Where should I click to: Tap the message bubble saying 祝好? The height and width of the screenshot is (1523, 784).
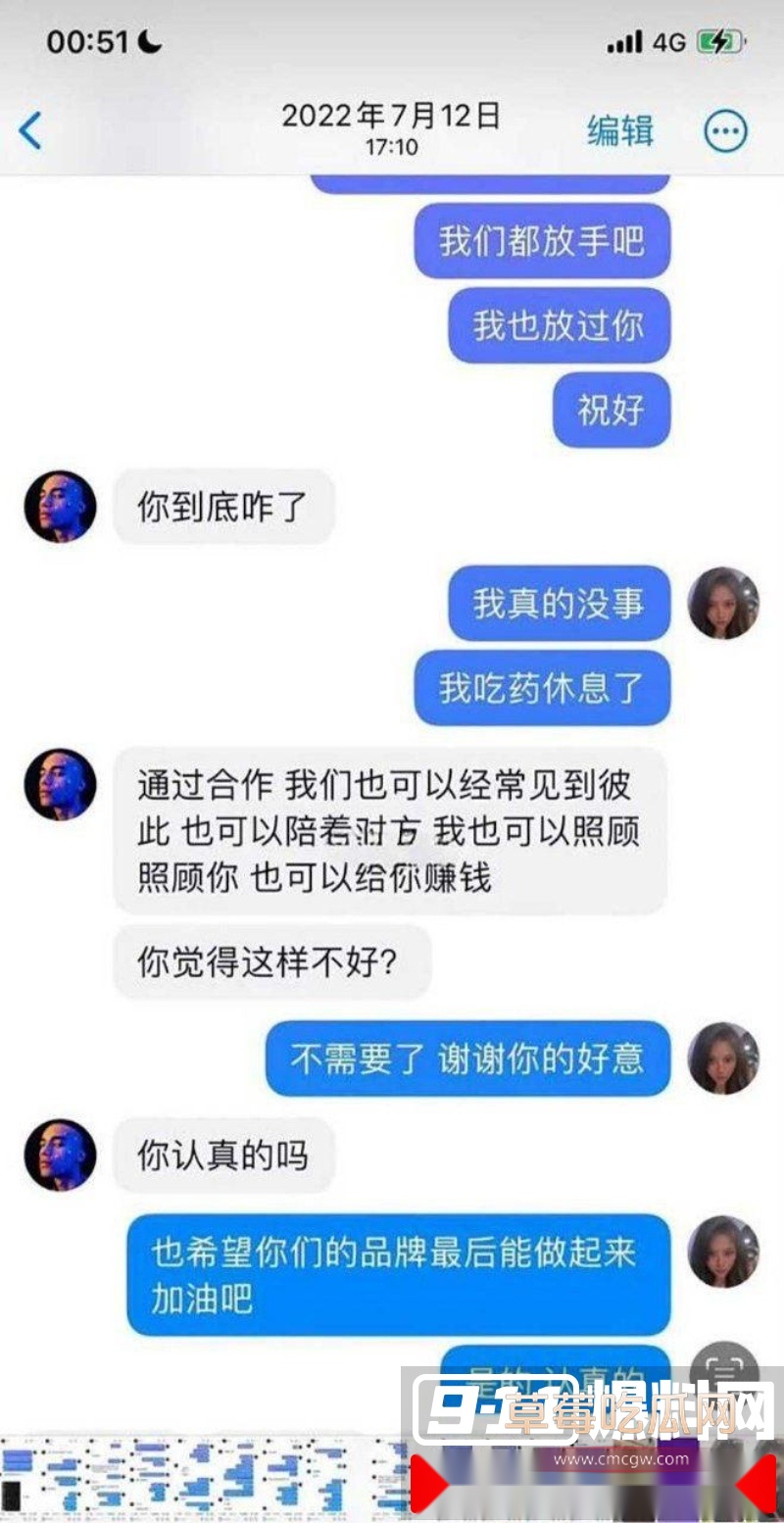[x=611, y=412]
